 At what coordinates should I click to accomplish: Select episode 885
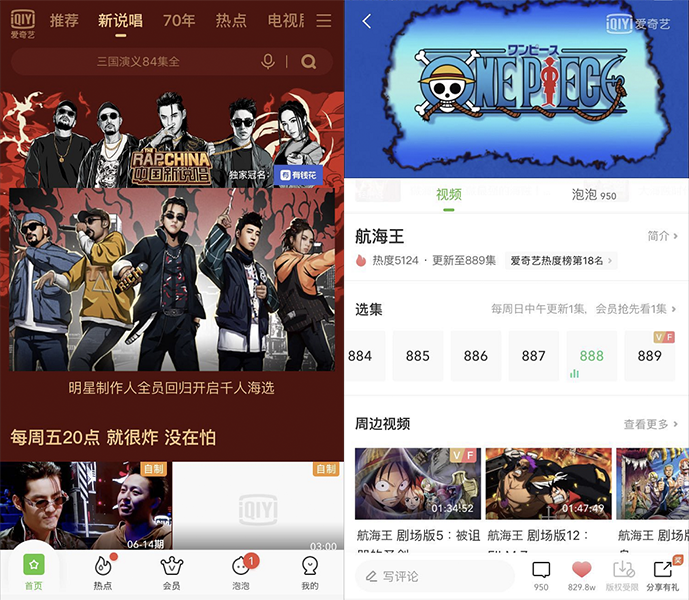tap(418, 356)
